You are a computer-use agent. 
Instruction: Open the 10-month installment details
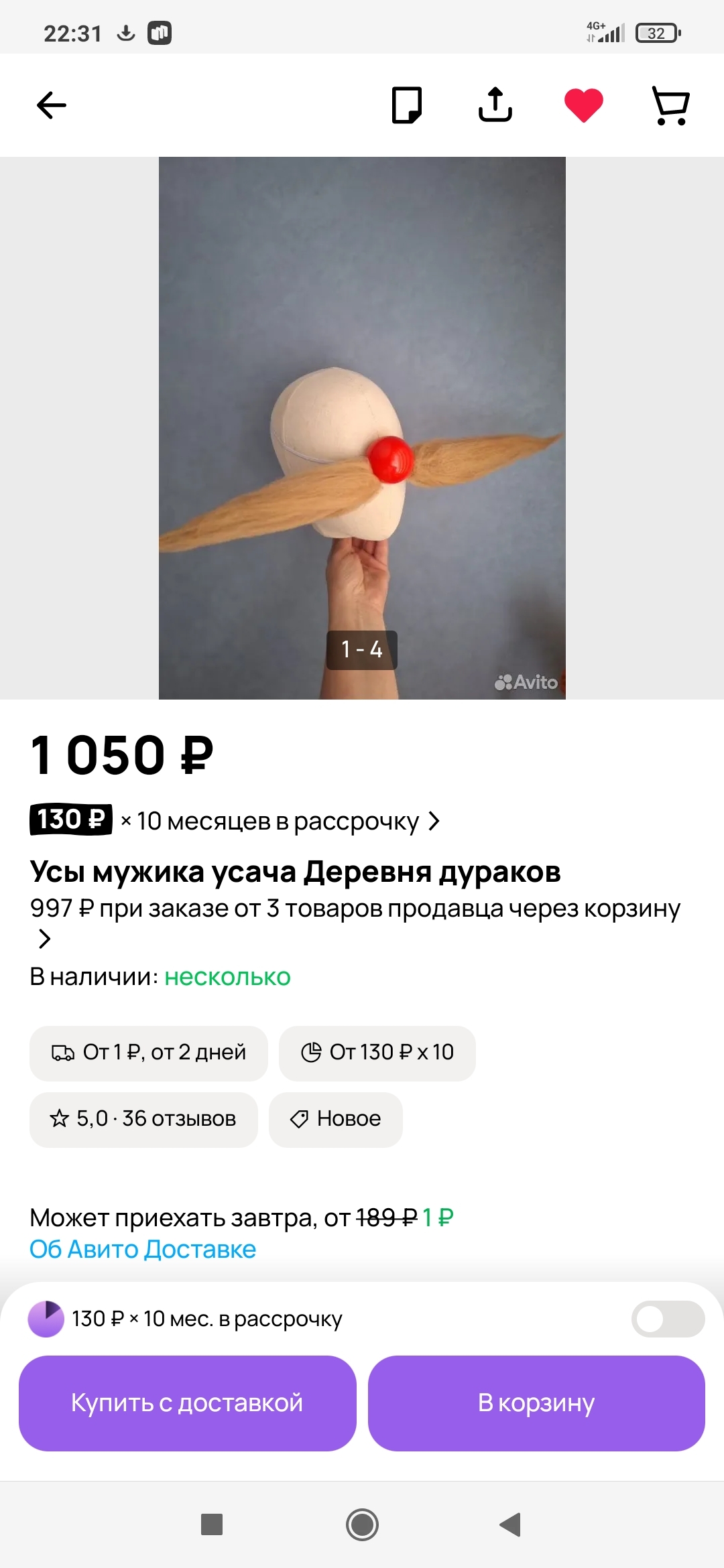235,820
